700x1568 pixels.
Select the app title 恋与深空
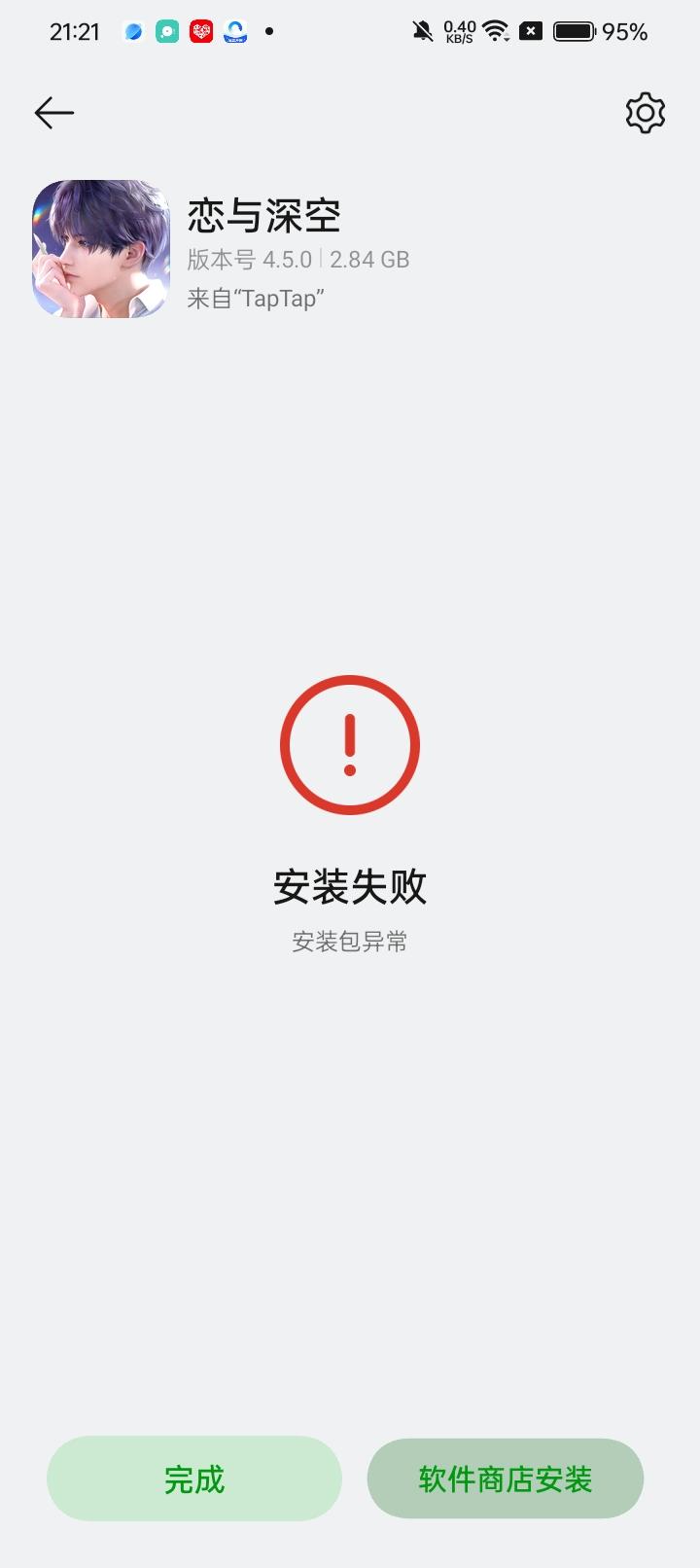point(264,216)
